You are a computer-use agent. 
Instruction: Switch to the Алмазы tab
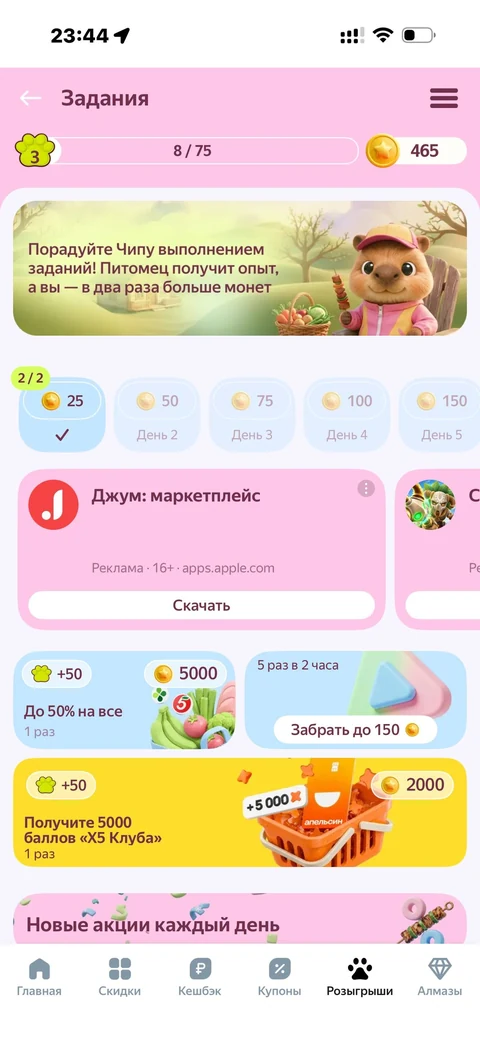[x=439, y=977]
